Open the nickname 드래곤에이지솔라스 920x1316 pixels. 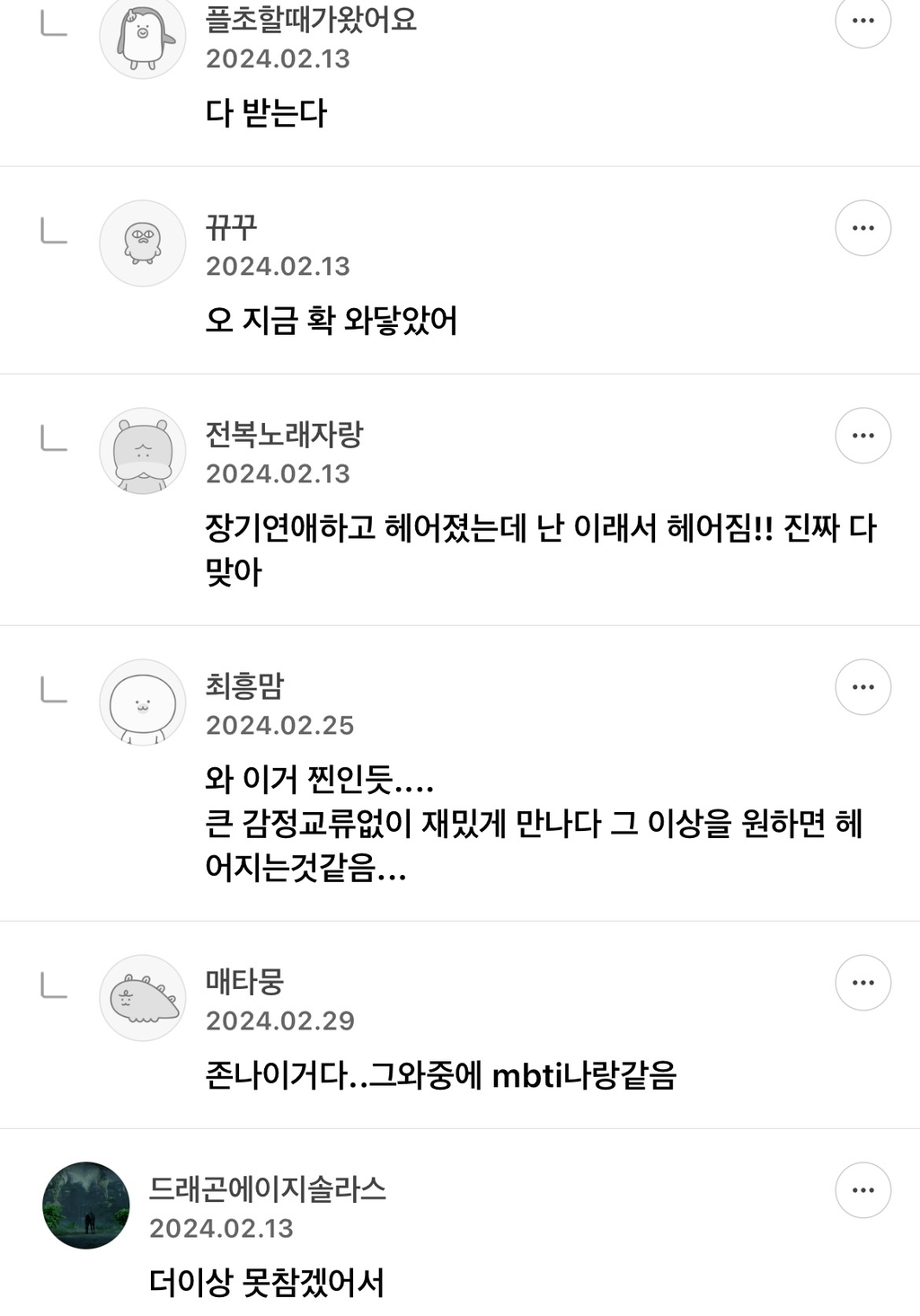[268, 1189]
